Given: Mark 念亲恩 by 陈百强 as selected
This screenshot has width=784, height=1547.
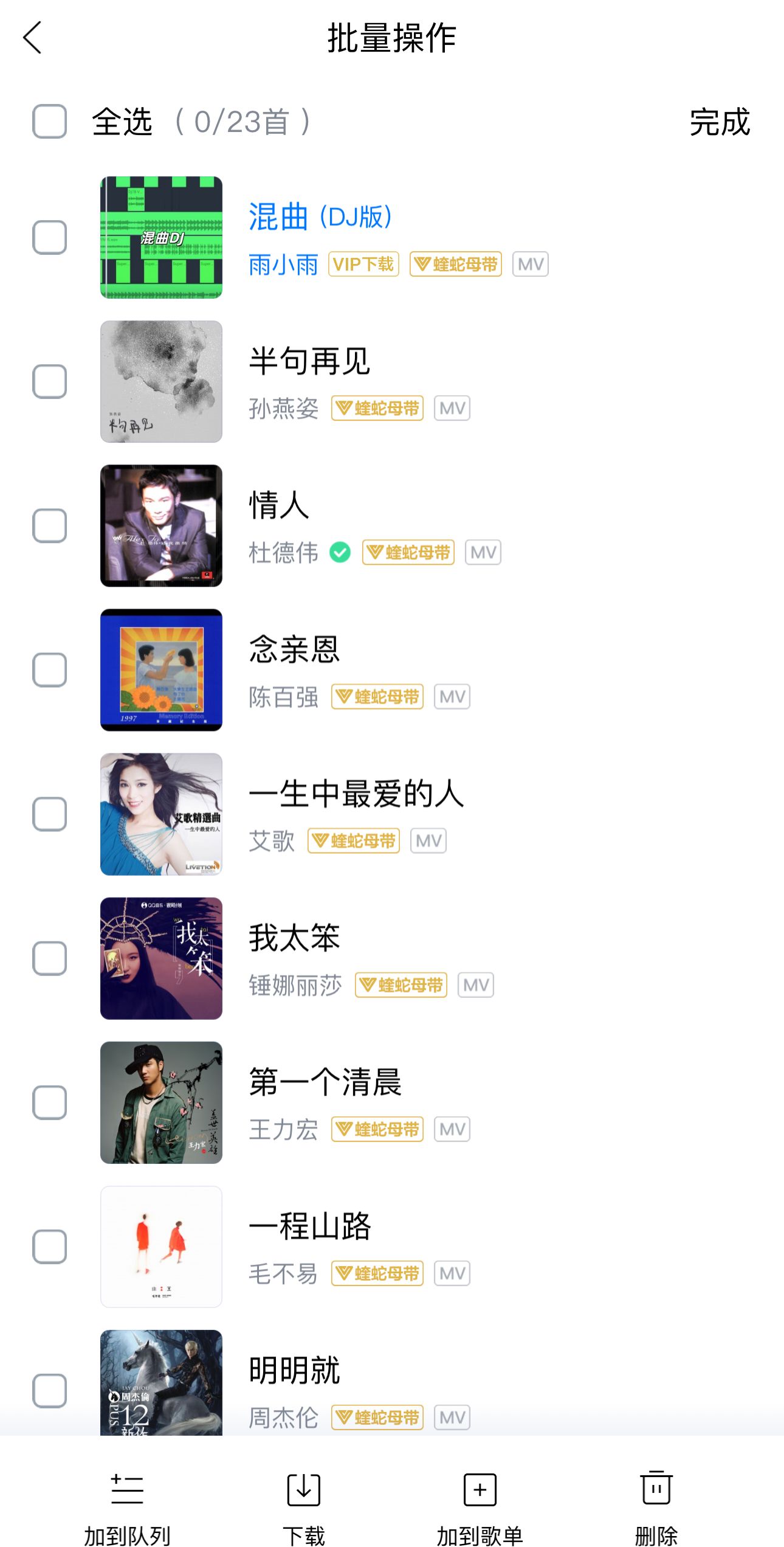Looking at the screenshot, I should 49,670.
